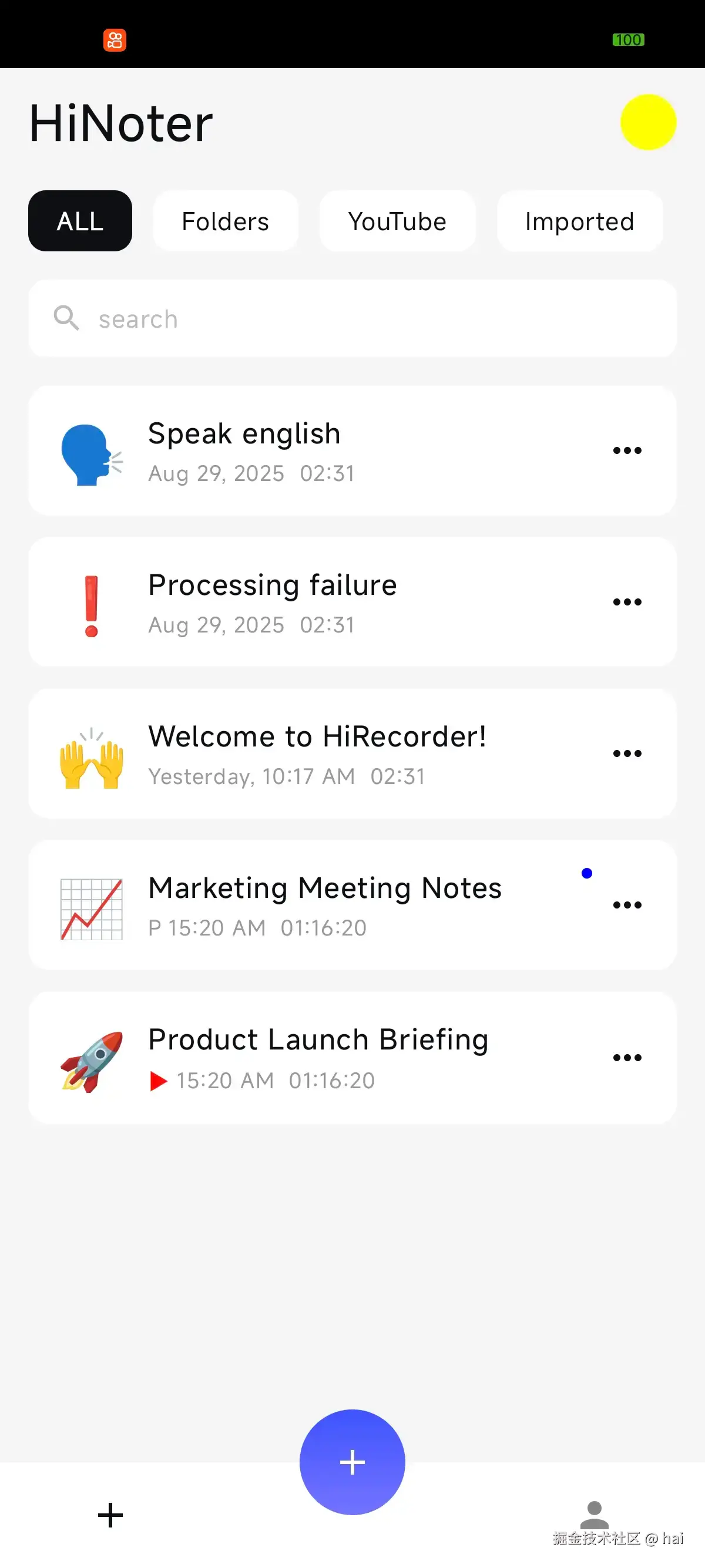Go to the profile tab in bottom bar
Screen dimensions: 705x1568
click(594, 1515)
